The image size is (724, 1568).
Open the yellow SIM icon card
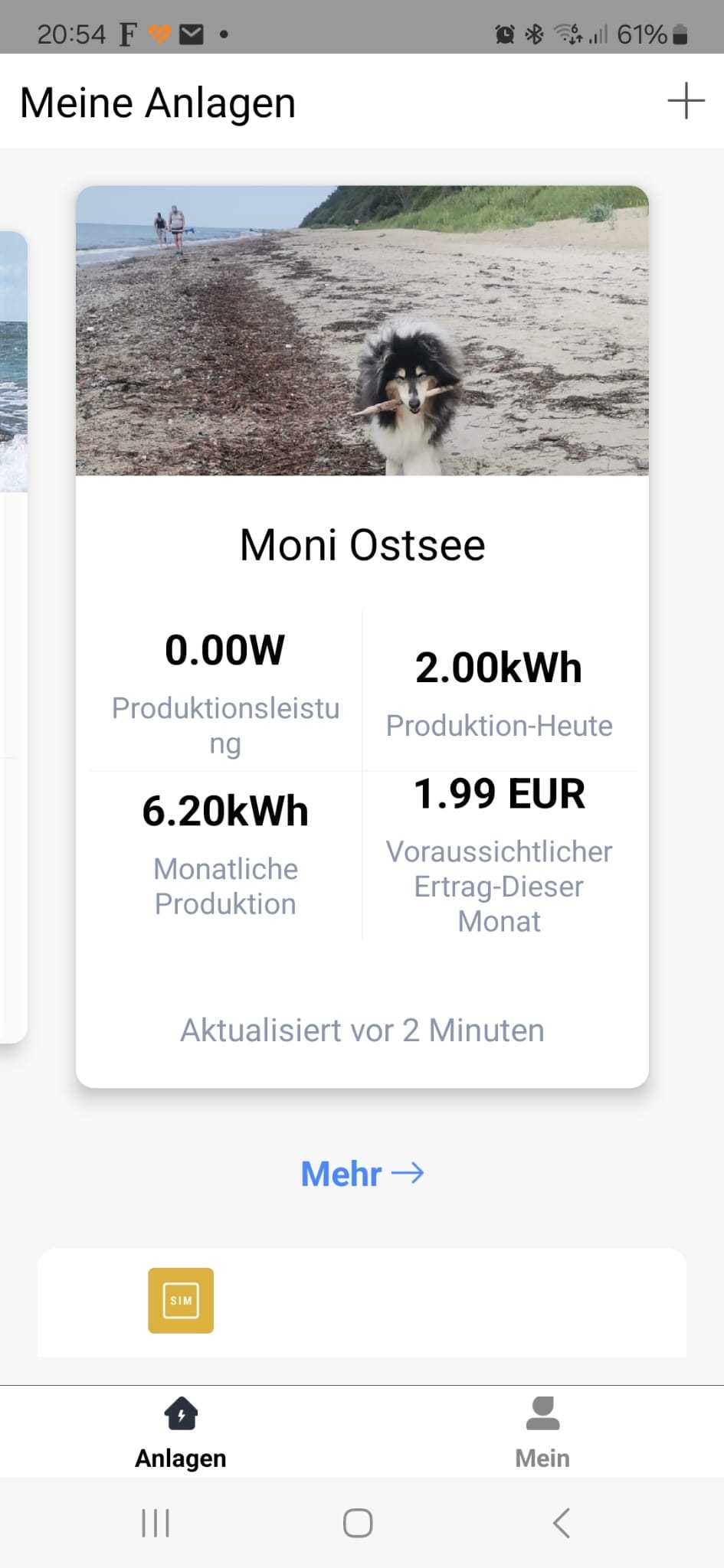coord(181,1300)
